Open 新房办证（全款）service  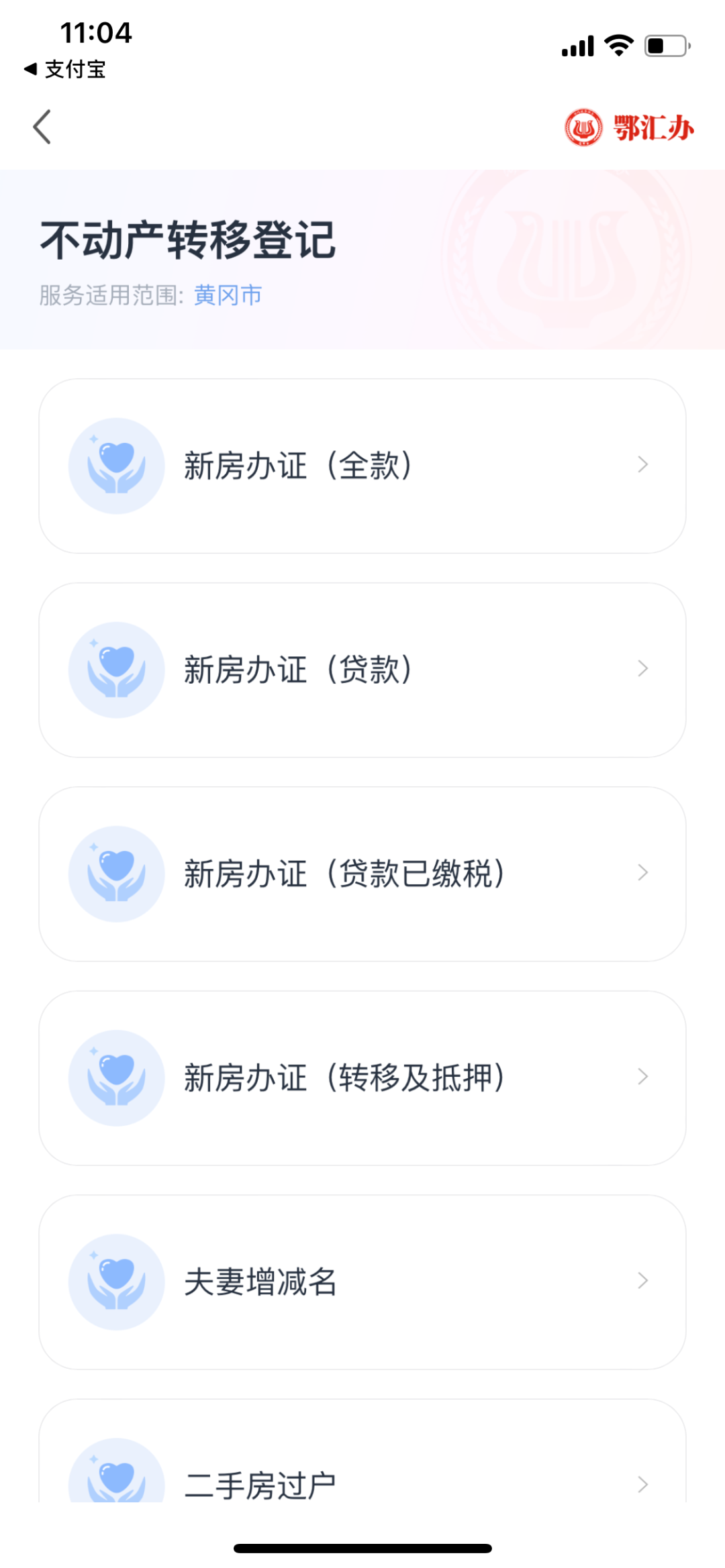362,466
